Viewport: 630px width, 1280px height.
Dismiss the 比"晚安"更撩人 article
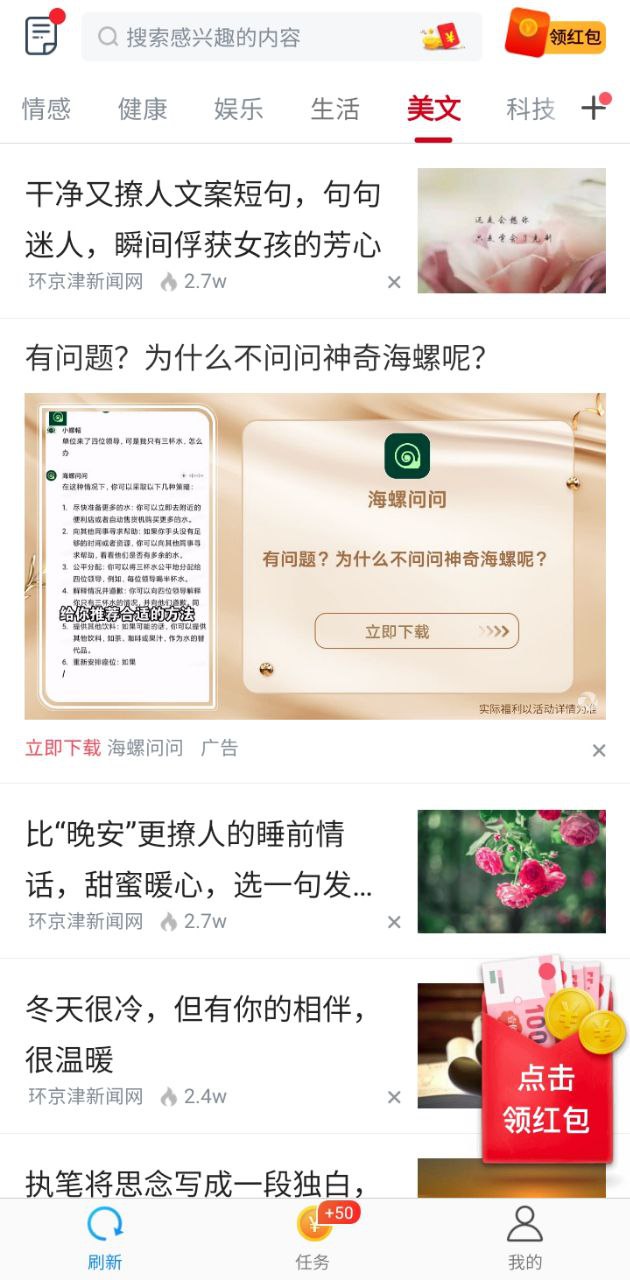click(394, 922)
